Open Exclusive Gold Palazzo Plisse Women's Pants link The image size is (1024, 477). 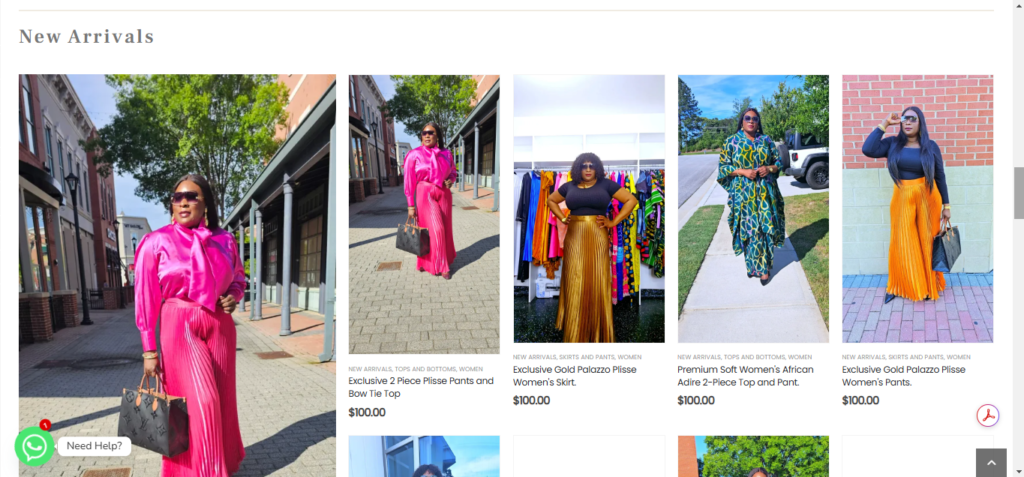[x=903, y=375]
